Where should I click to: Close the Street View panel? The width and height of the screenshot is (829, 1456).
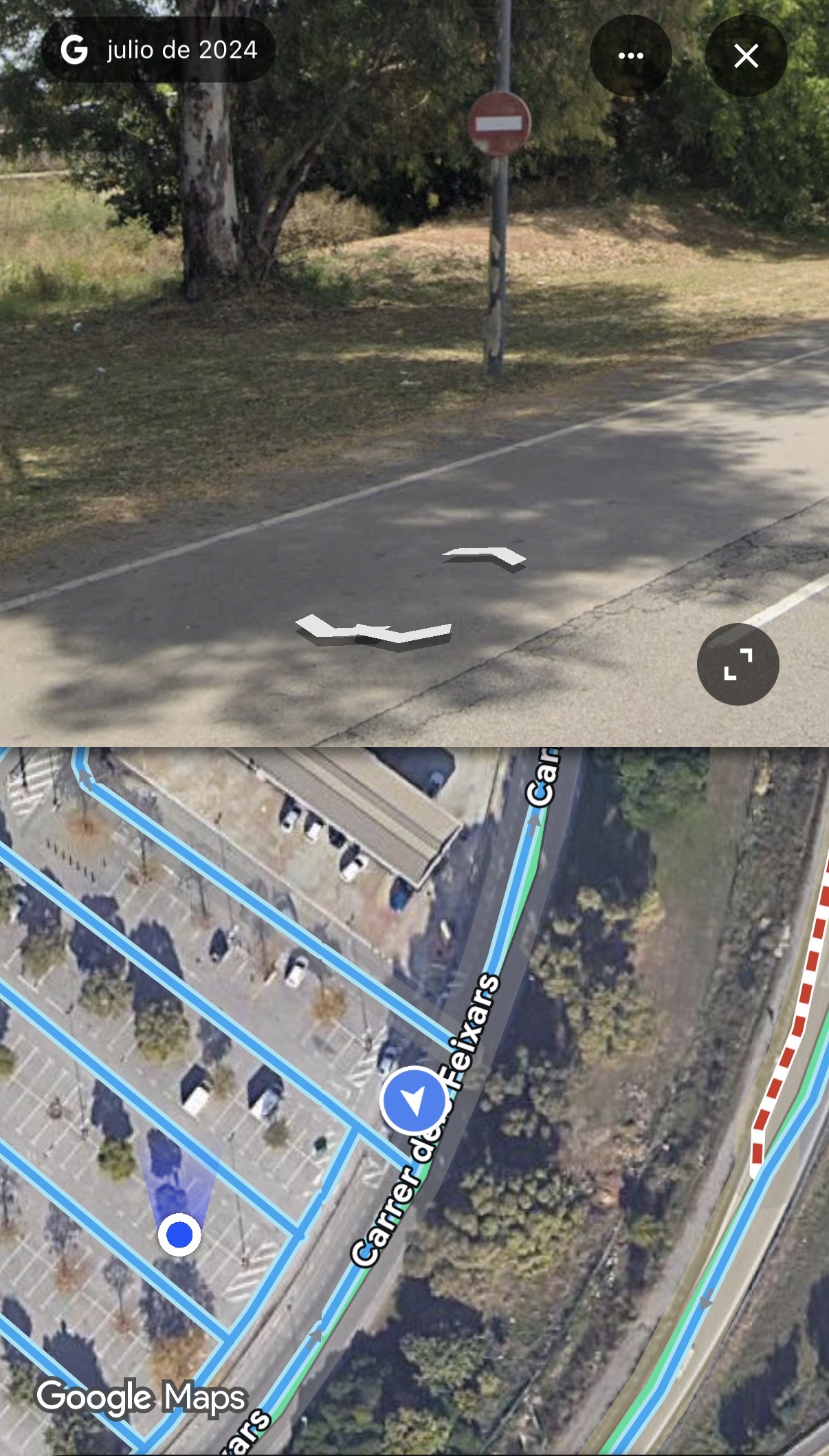pos(746,56)
